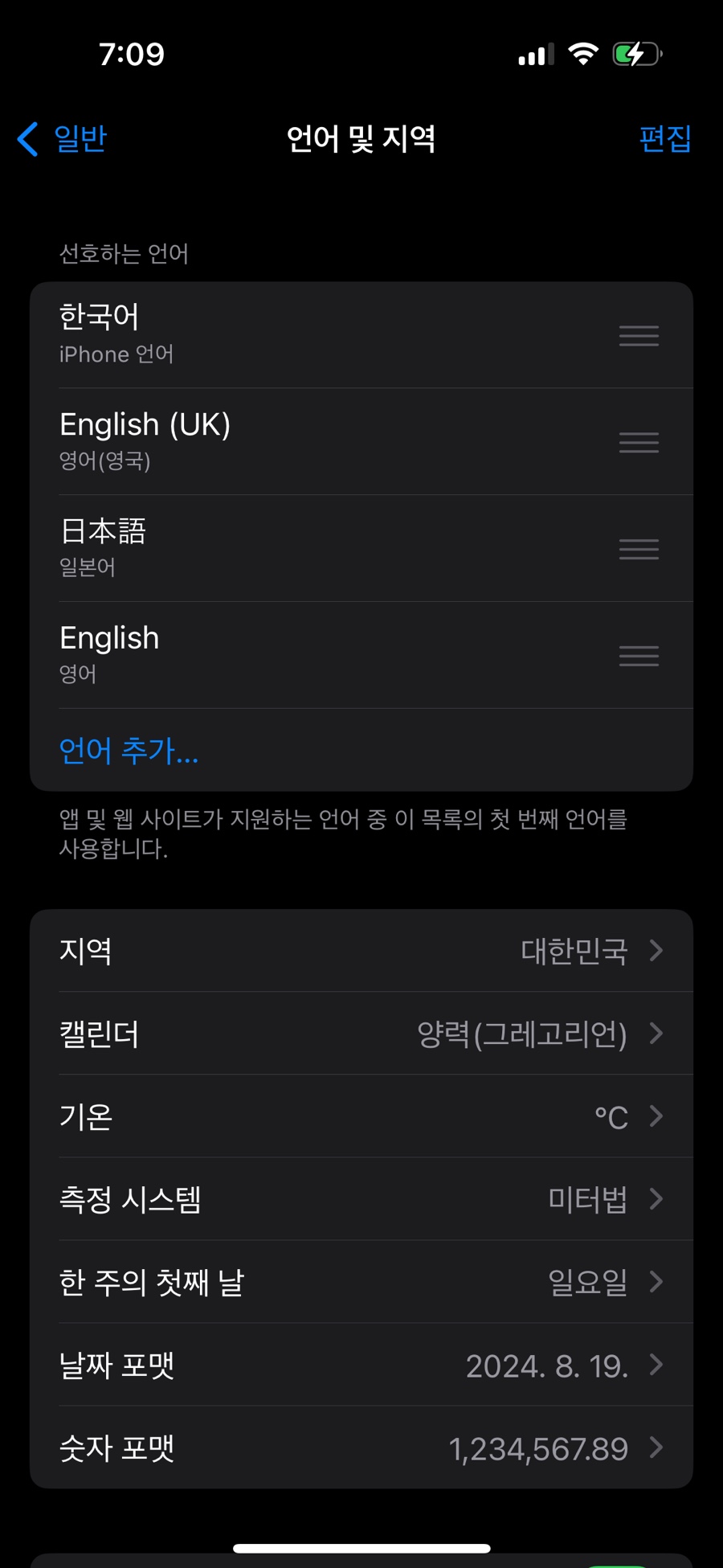
Task: Open the 지역 region setting
Action: pos(361,951)
